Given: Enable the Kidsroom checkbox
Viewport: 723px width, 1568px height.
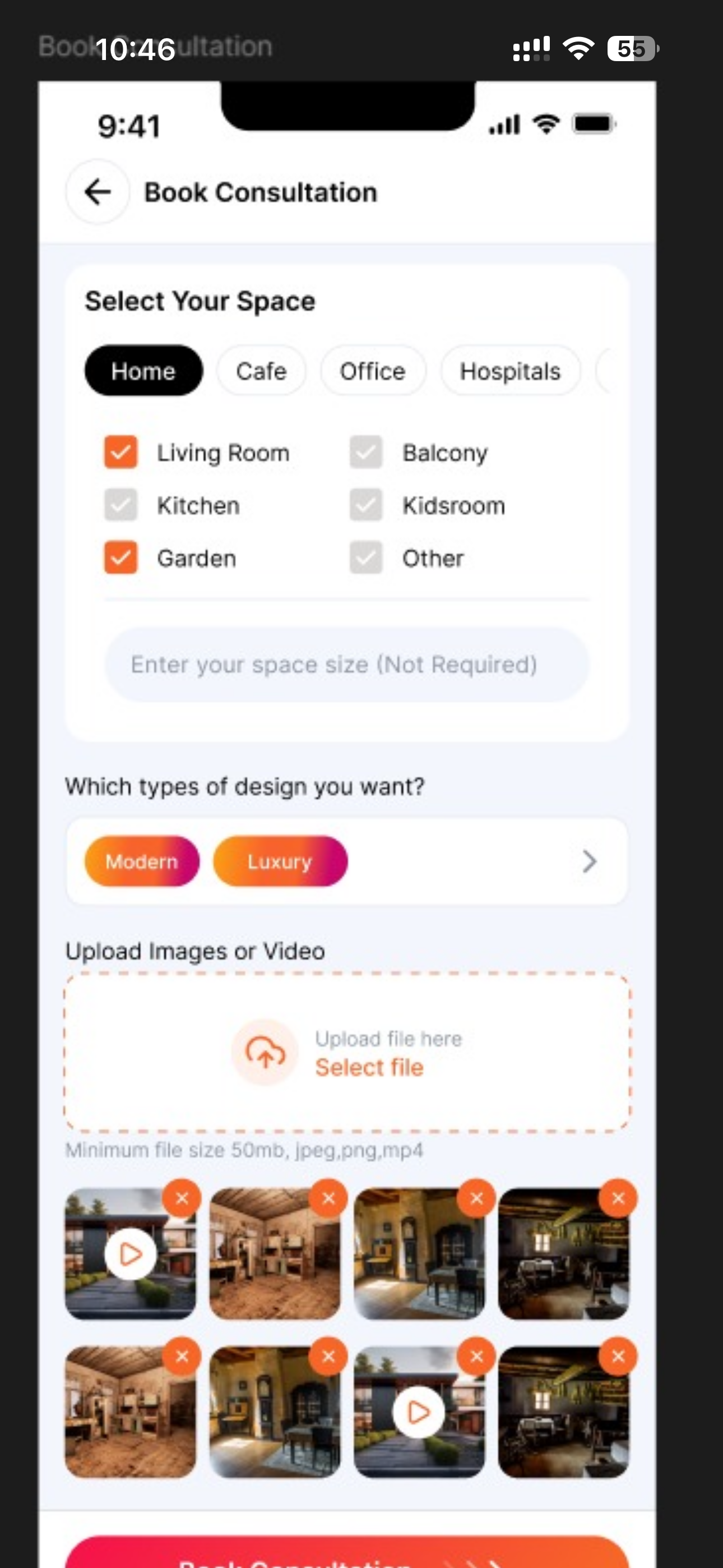Looking at the screenshot, I should click(366, 505).
